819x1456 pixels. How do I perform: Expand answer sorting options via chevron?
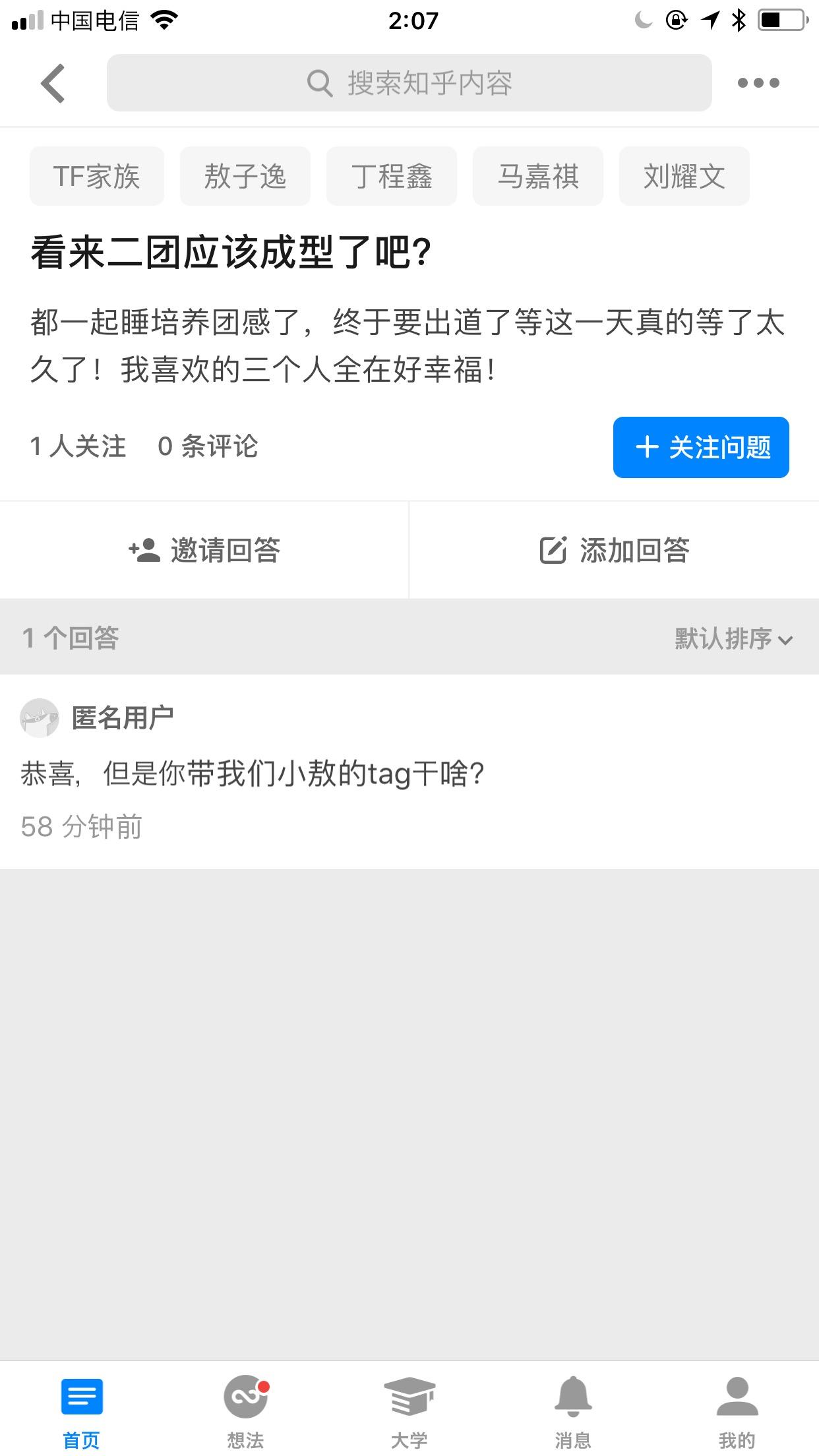pos(788,638)
